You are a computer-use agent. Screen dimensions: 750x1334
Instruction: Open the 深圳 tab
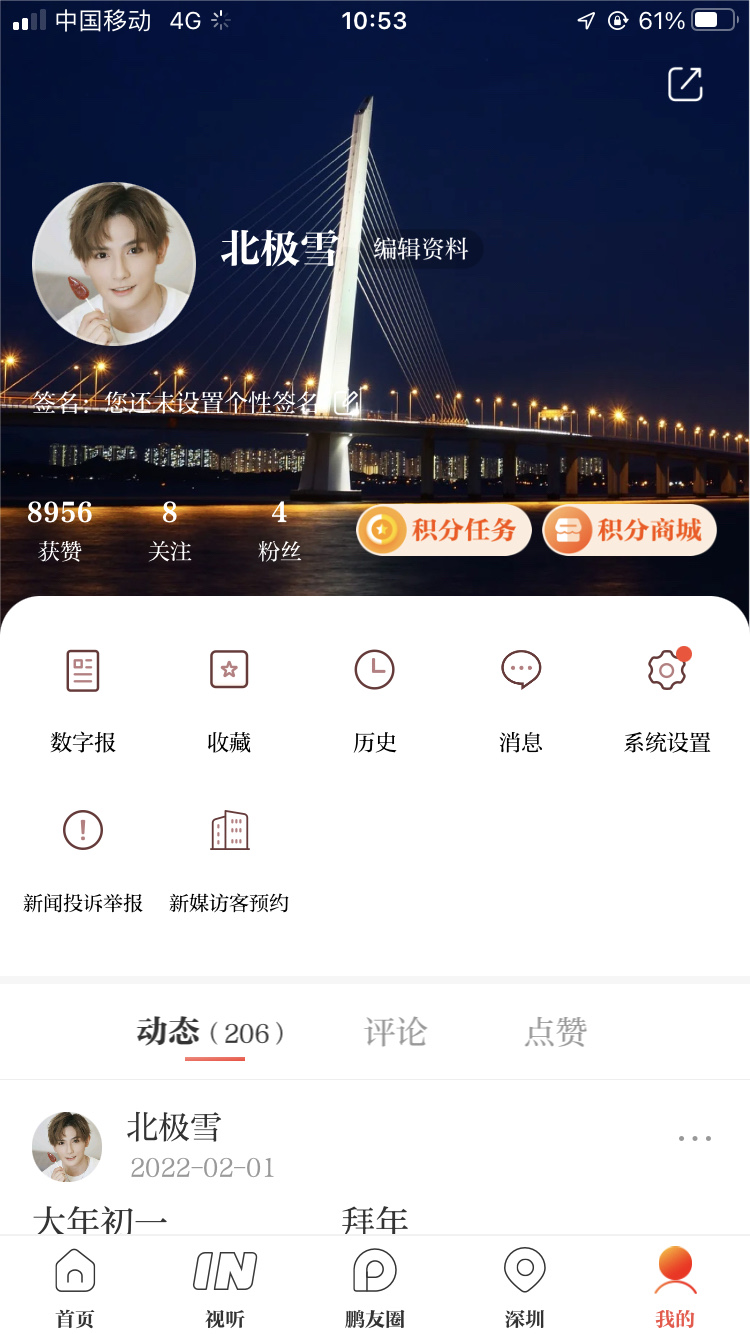pyautogui.click(x=525, y=1287)
